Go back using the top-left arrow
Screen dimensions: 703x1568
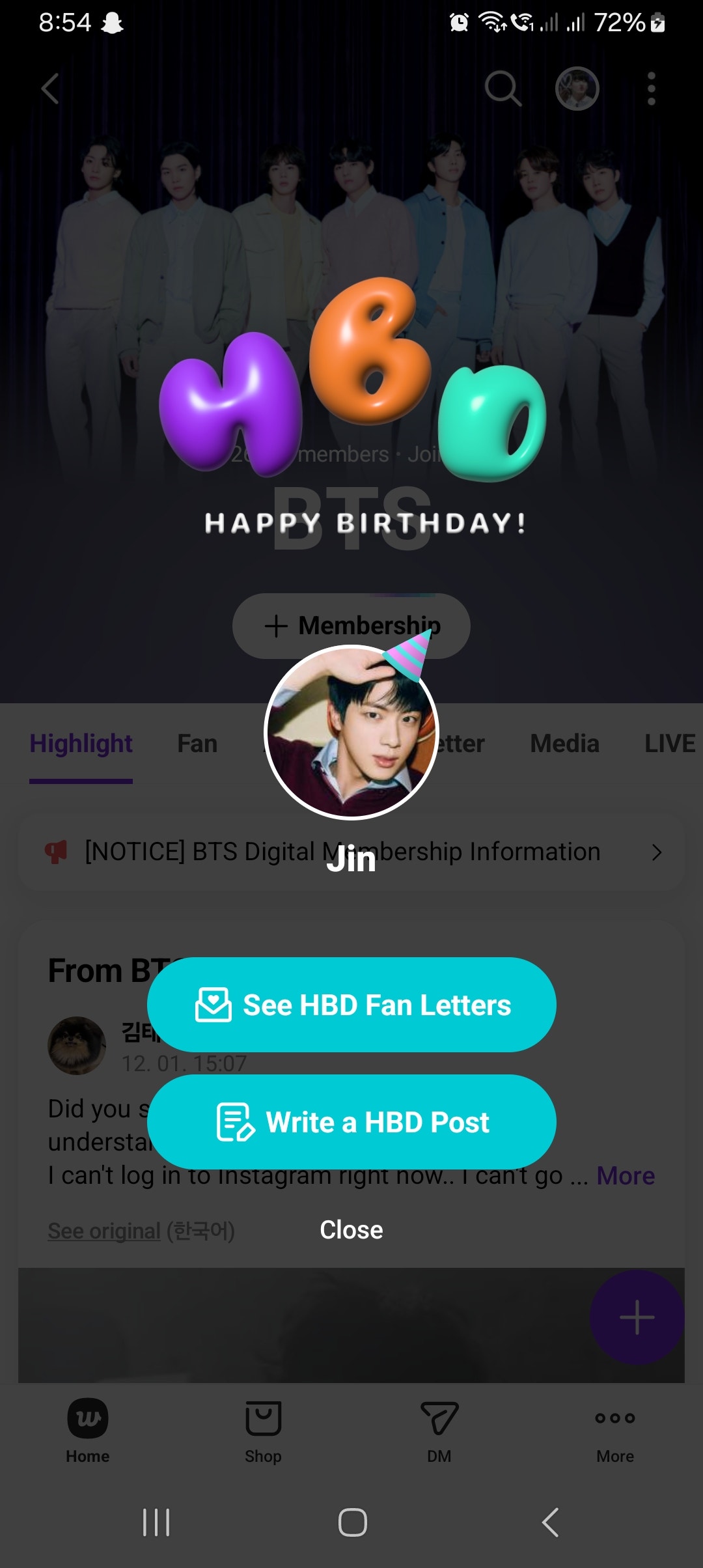click(x=51, y=89)
